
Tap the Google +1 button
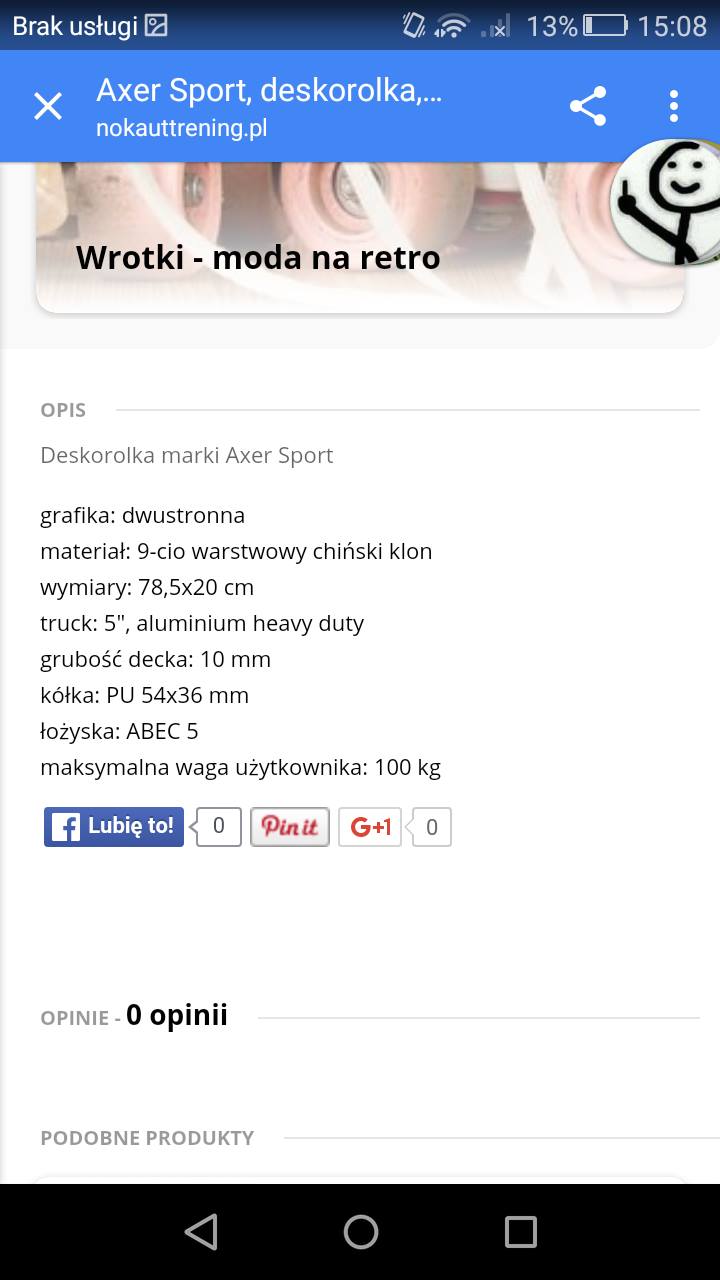click(370, 827)
